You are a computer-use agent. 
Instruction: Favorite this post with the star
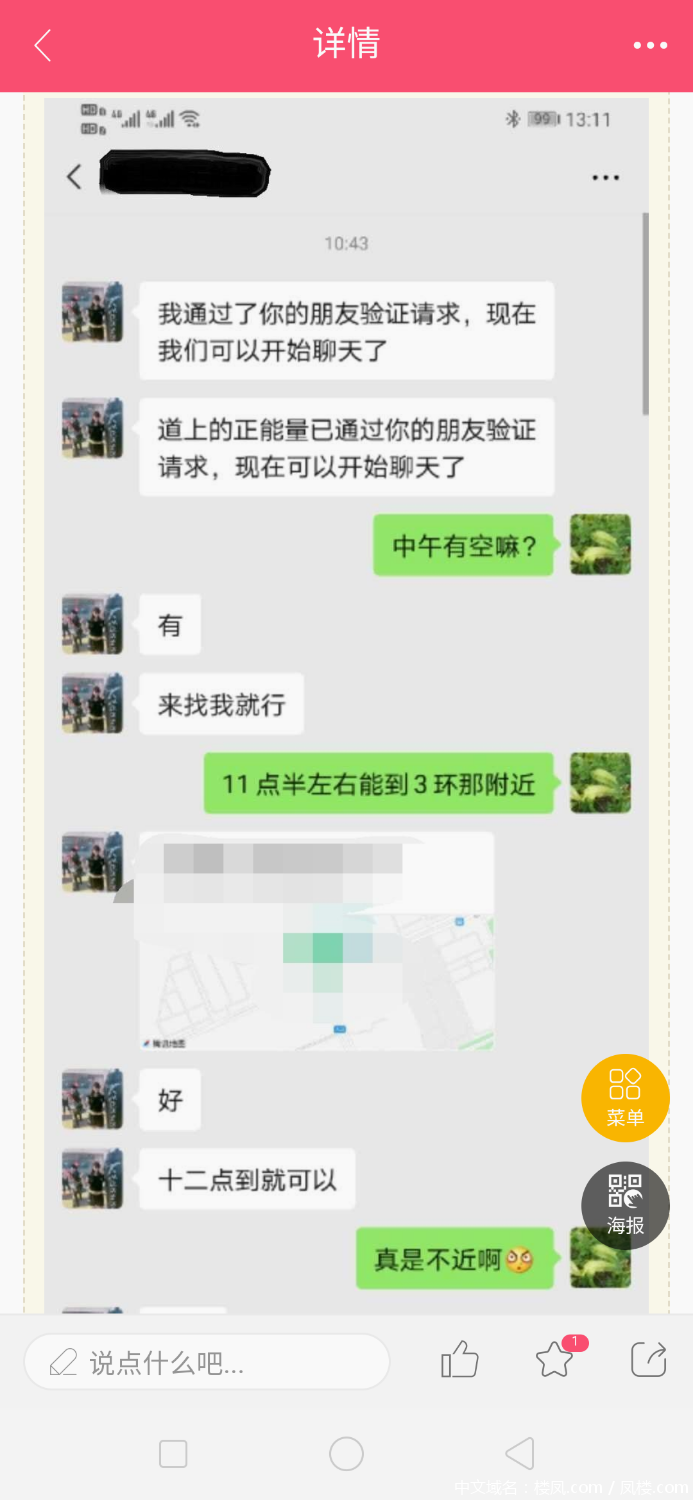click(554, 1360)
